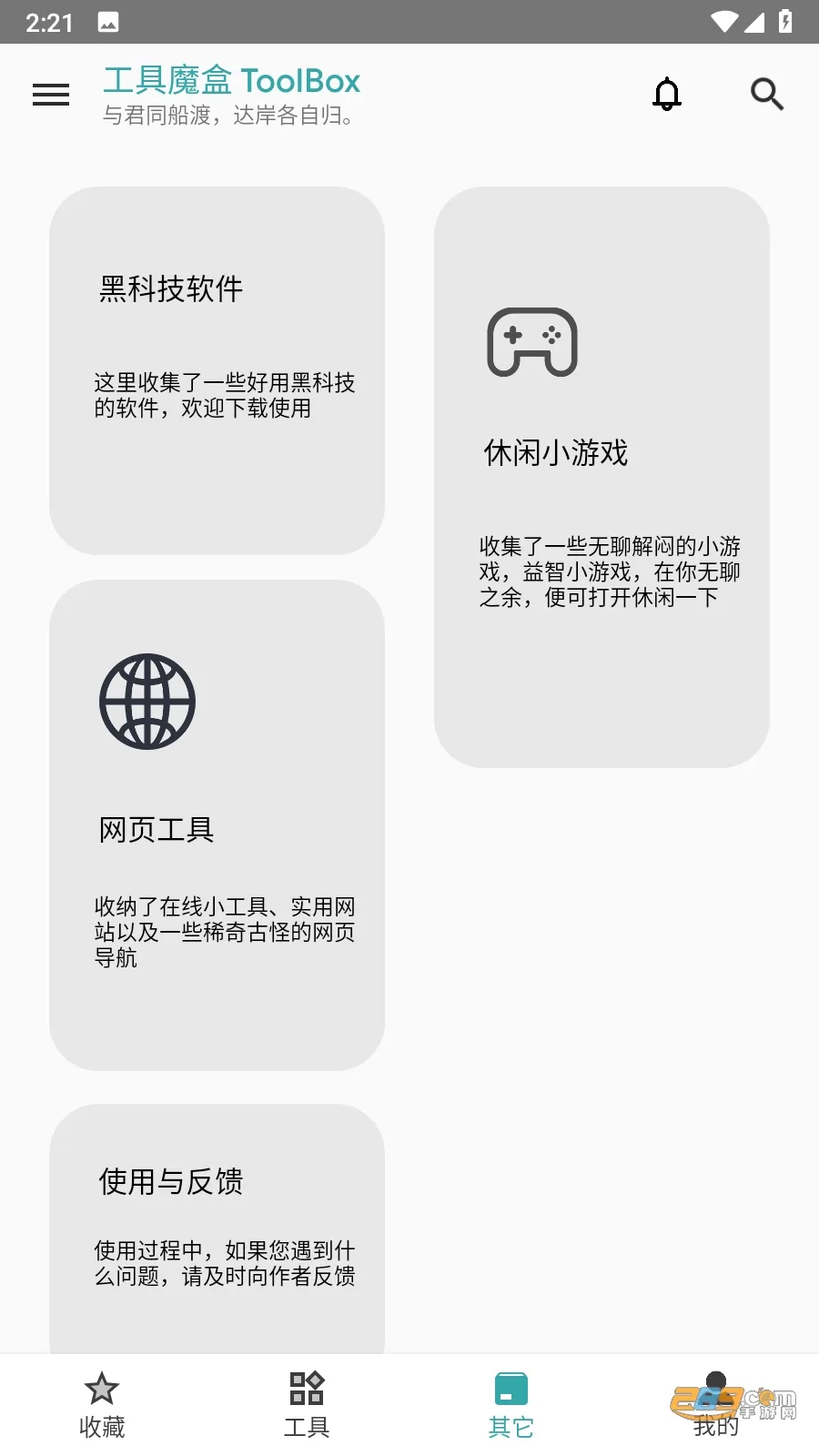Open the navigation drawer menu

pos(50,95)
